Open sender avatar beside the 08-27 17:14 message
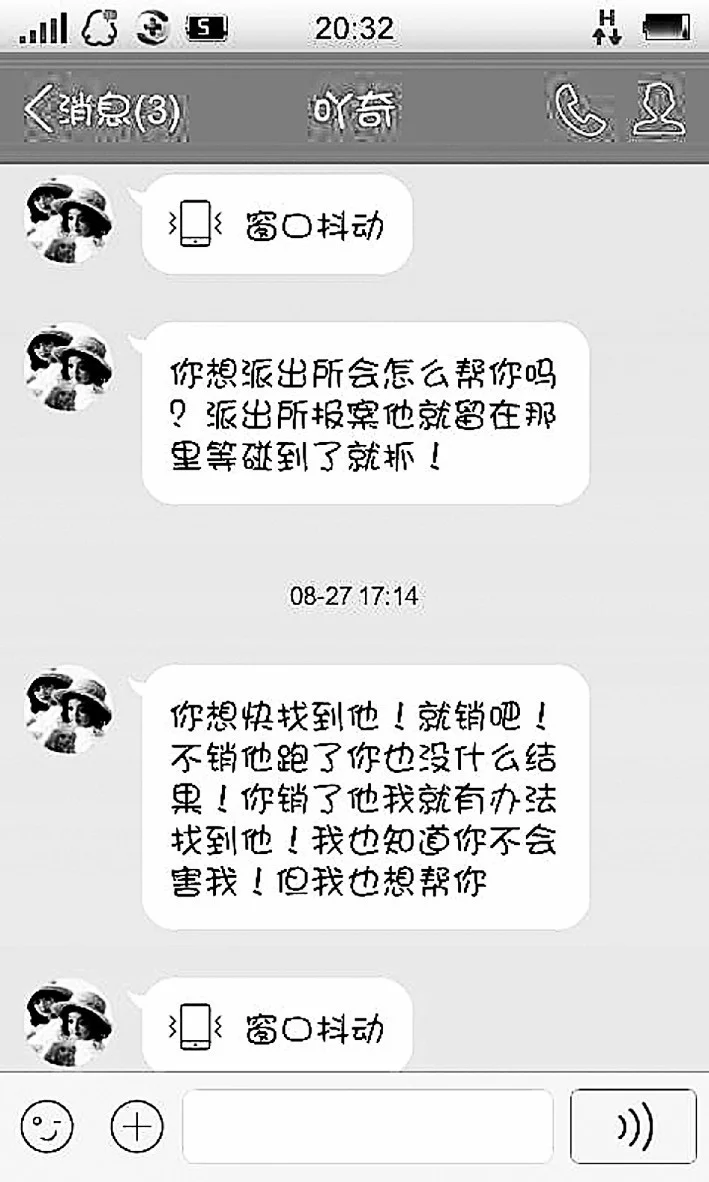Screen dimensions: 709x1182 [x=69, y=709]
